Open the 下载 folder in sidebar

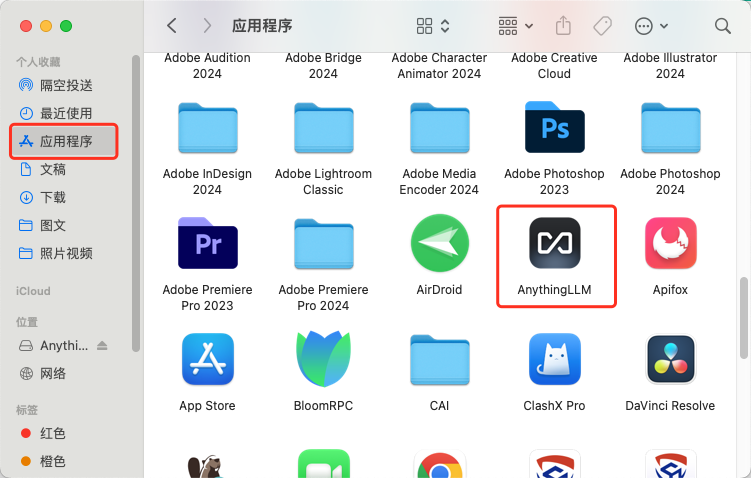(52, 197)
